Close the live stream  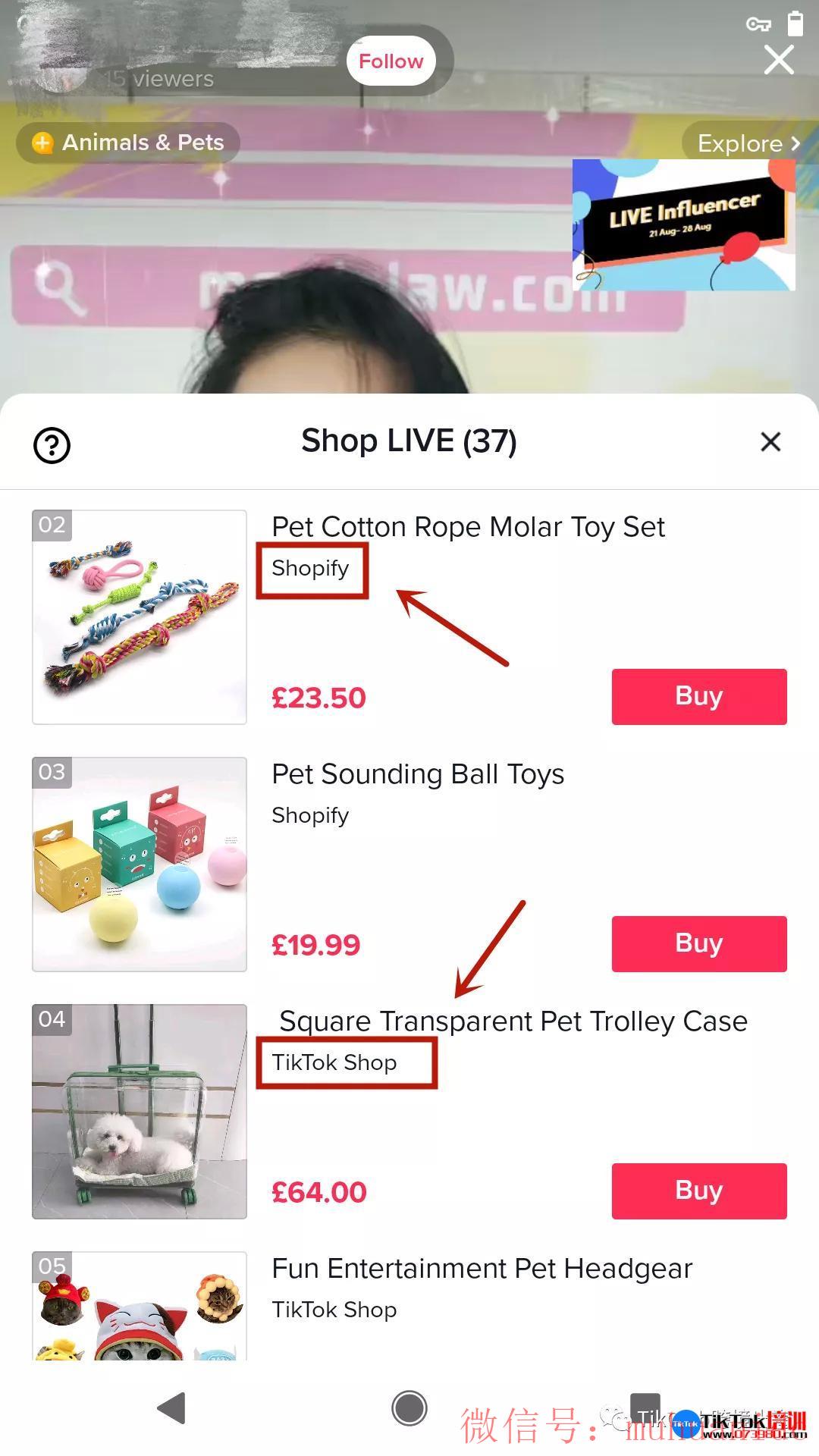pyautogui.click(x=779, y=60)
